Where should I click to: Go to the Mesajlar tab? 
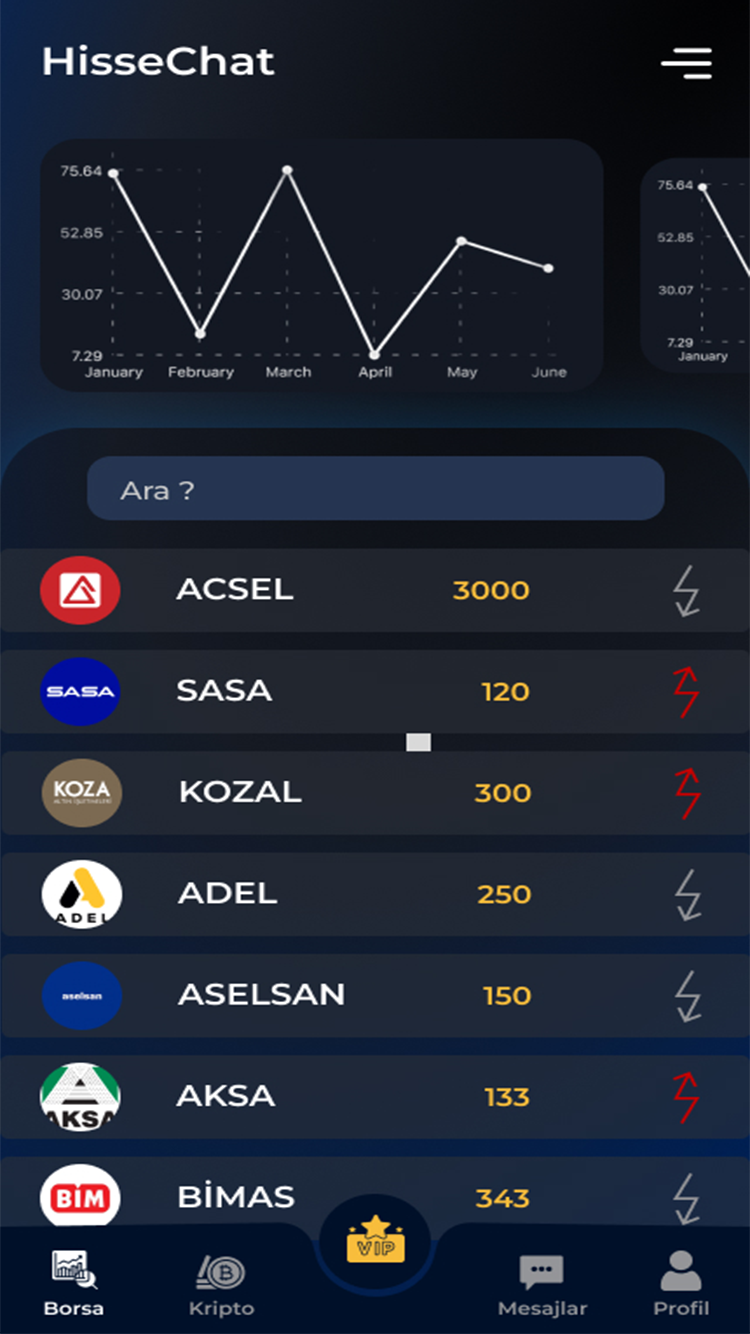coord(542,1285)
